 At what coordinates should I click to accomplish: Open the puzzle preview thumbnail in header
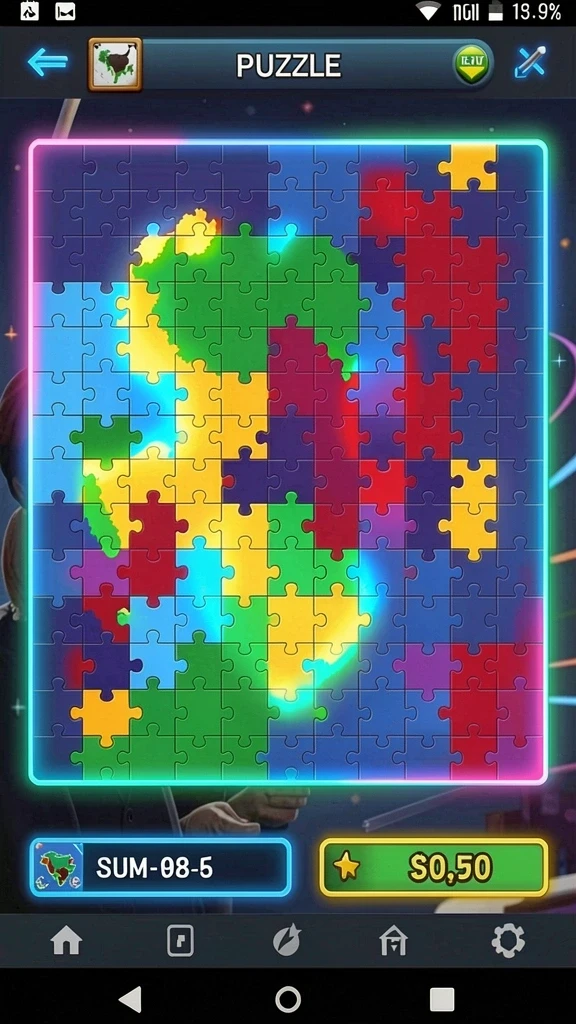115,64
